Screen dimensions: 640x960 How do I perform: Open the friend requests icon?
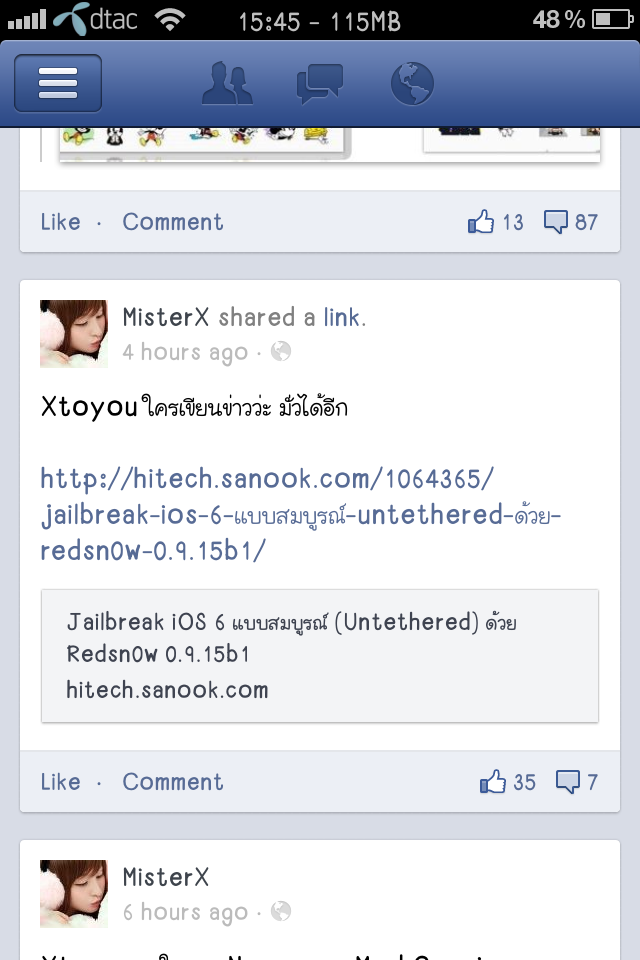tap(227, 84)
